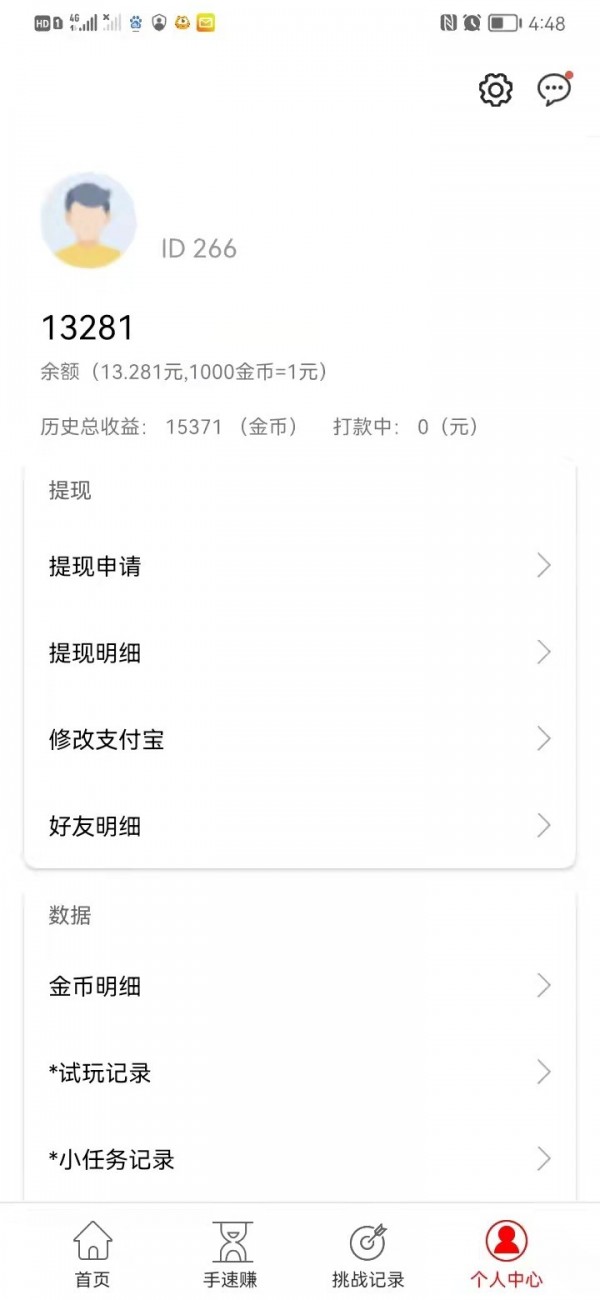The height and width of the screenshot is (1300, 600).
Task: Go to the 挑战记录 tab
Action: (x=368, y=1253)
